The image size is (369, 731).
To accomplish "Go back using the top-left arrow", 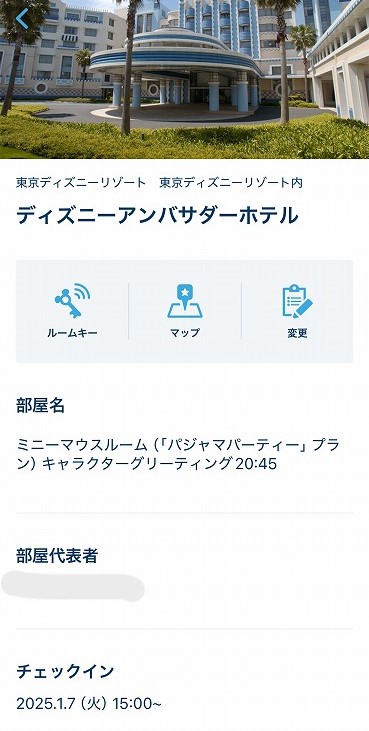I will 22,19.
